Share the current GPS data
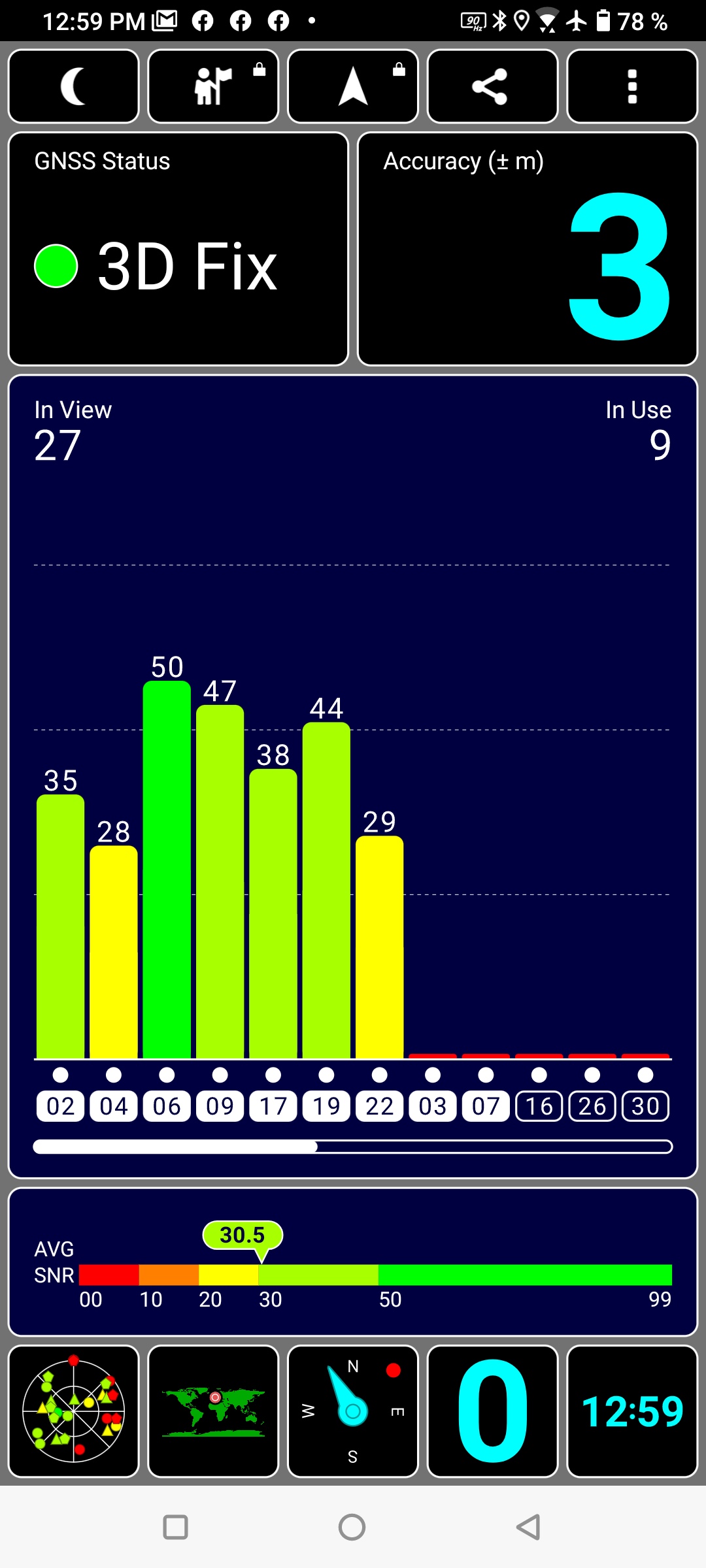 pos(492,86)
